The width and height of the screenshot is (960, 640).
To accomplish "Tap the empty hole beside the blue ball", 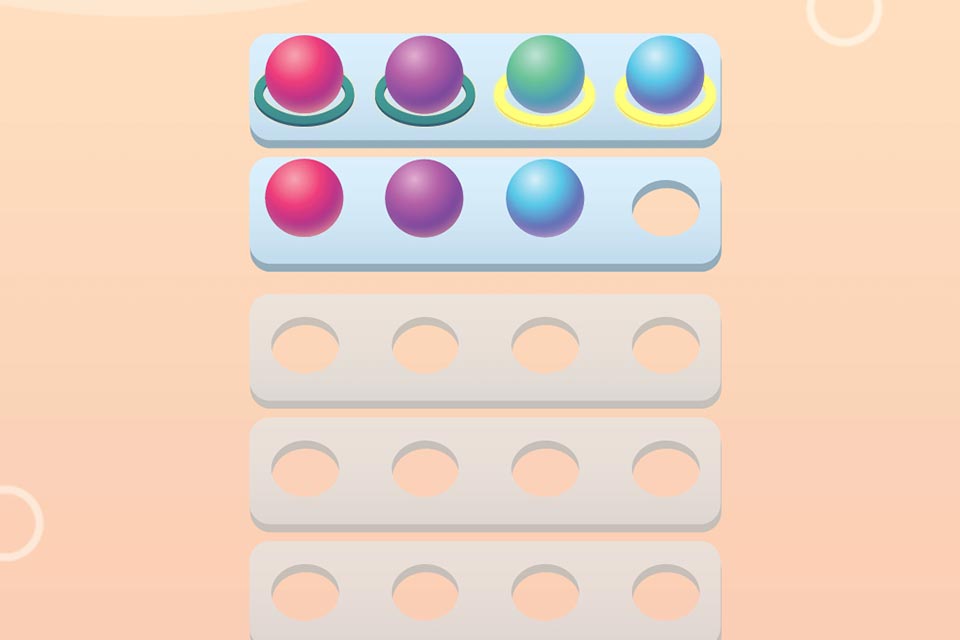I will (666, 209).
